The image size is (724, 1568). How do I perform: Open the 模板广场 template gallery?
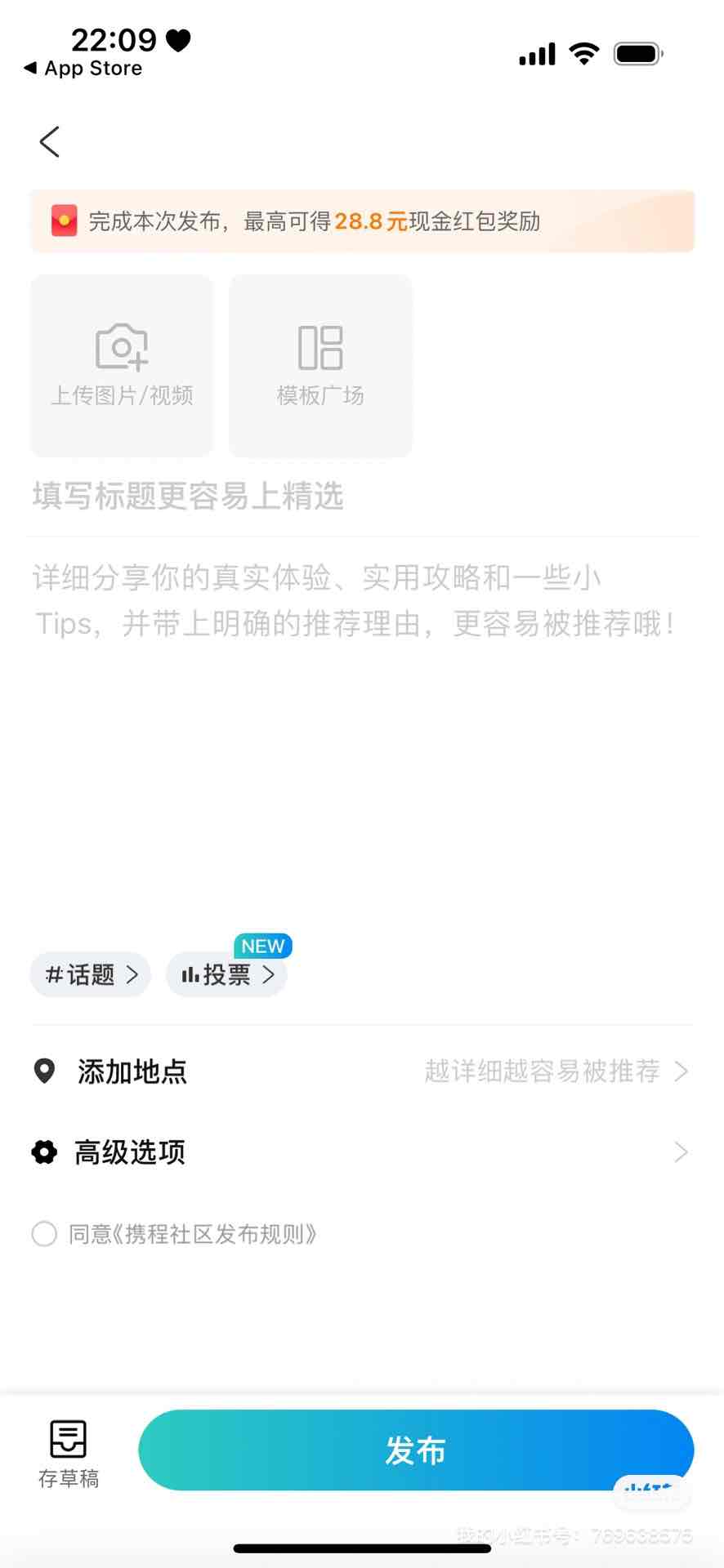[320, 366]
